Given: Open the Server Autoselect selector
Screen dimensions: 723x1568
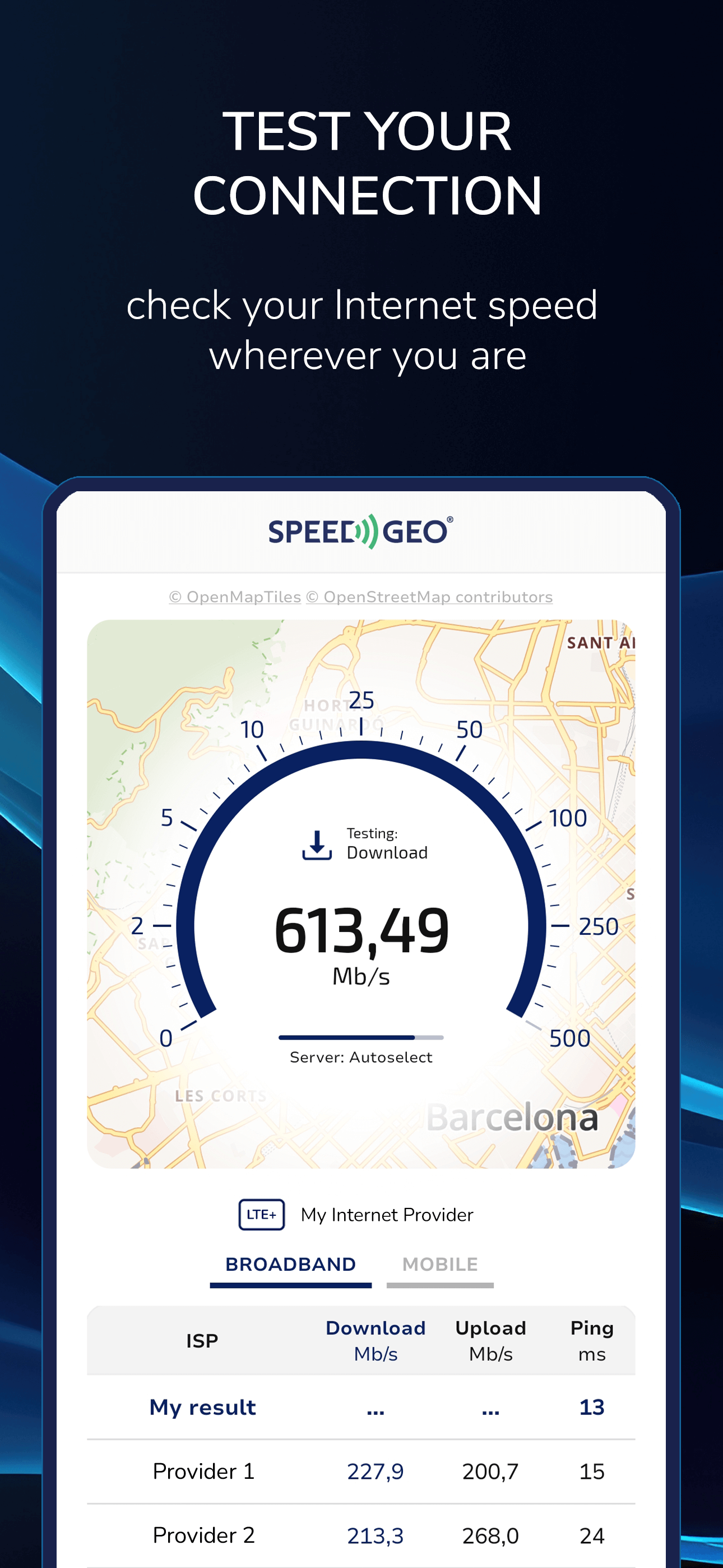Looking at the screenshot, I should 361,1057.
